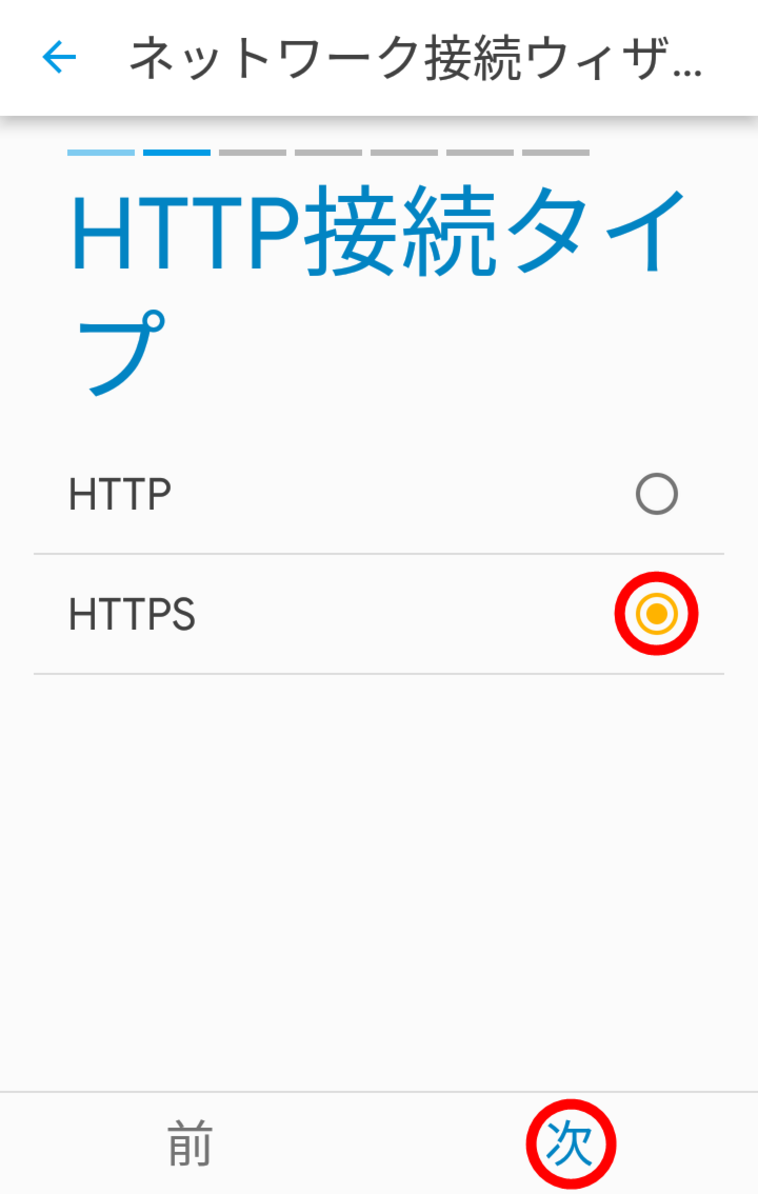Image resolution: width=758 pixels, height=1194 pixels.
Task: Tap the HTTP list row
Action: (379, 493)
